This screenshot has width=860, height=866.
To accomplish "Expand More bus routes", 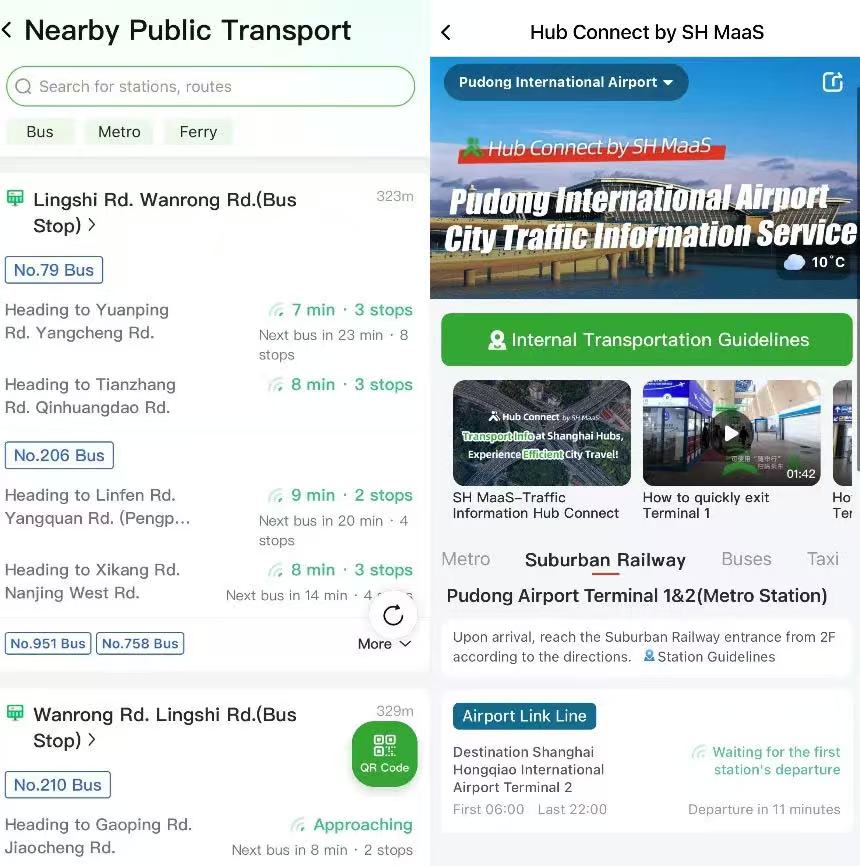I will tap(384, 643).
